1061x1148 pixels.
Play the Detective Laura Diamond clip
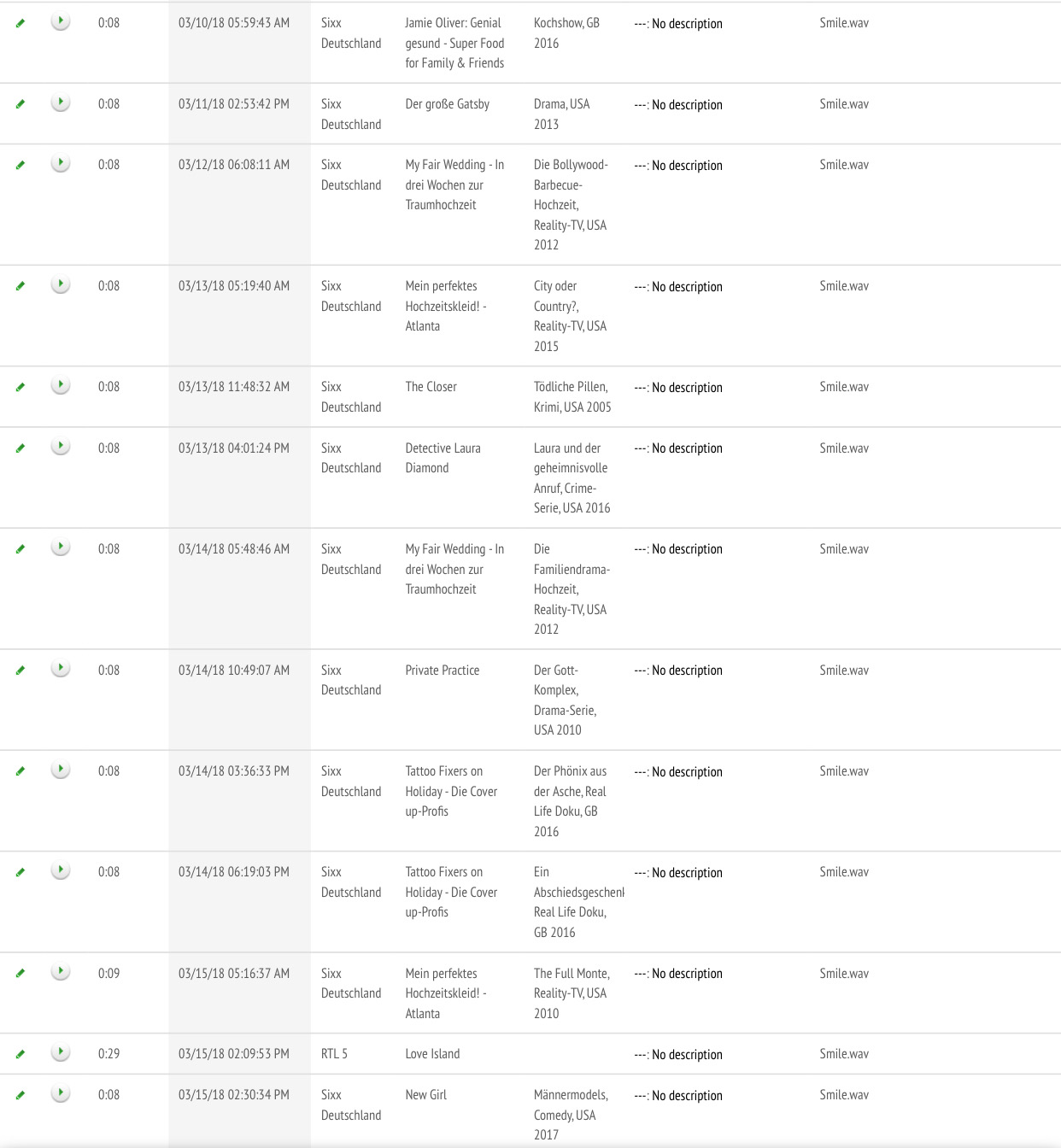[x=60, y=447]
